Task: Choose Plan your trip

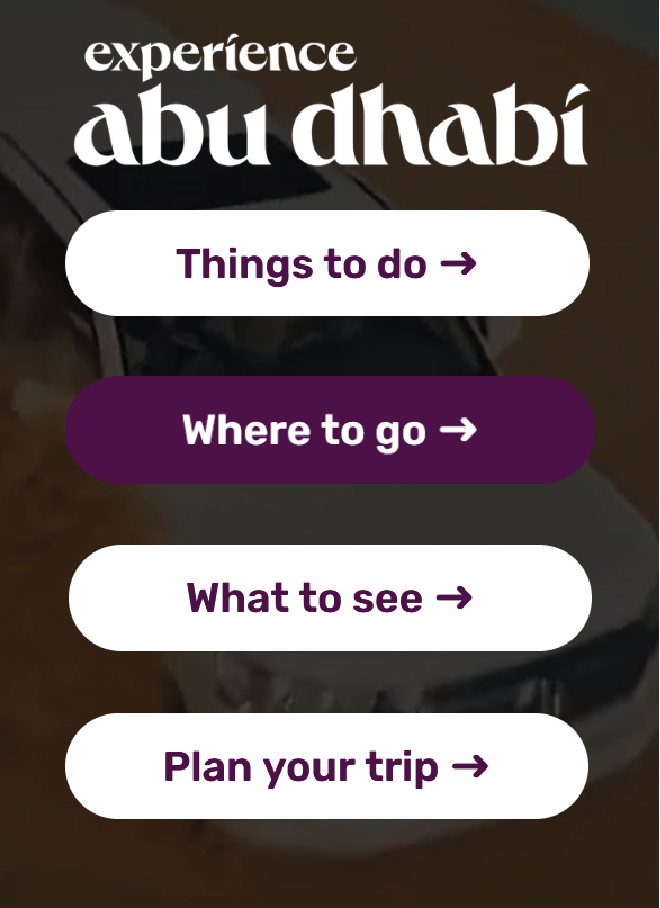Action: (327, 767)
